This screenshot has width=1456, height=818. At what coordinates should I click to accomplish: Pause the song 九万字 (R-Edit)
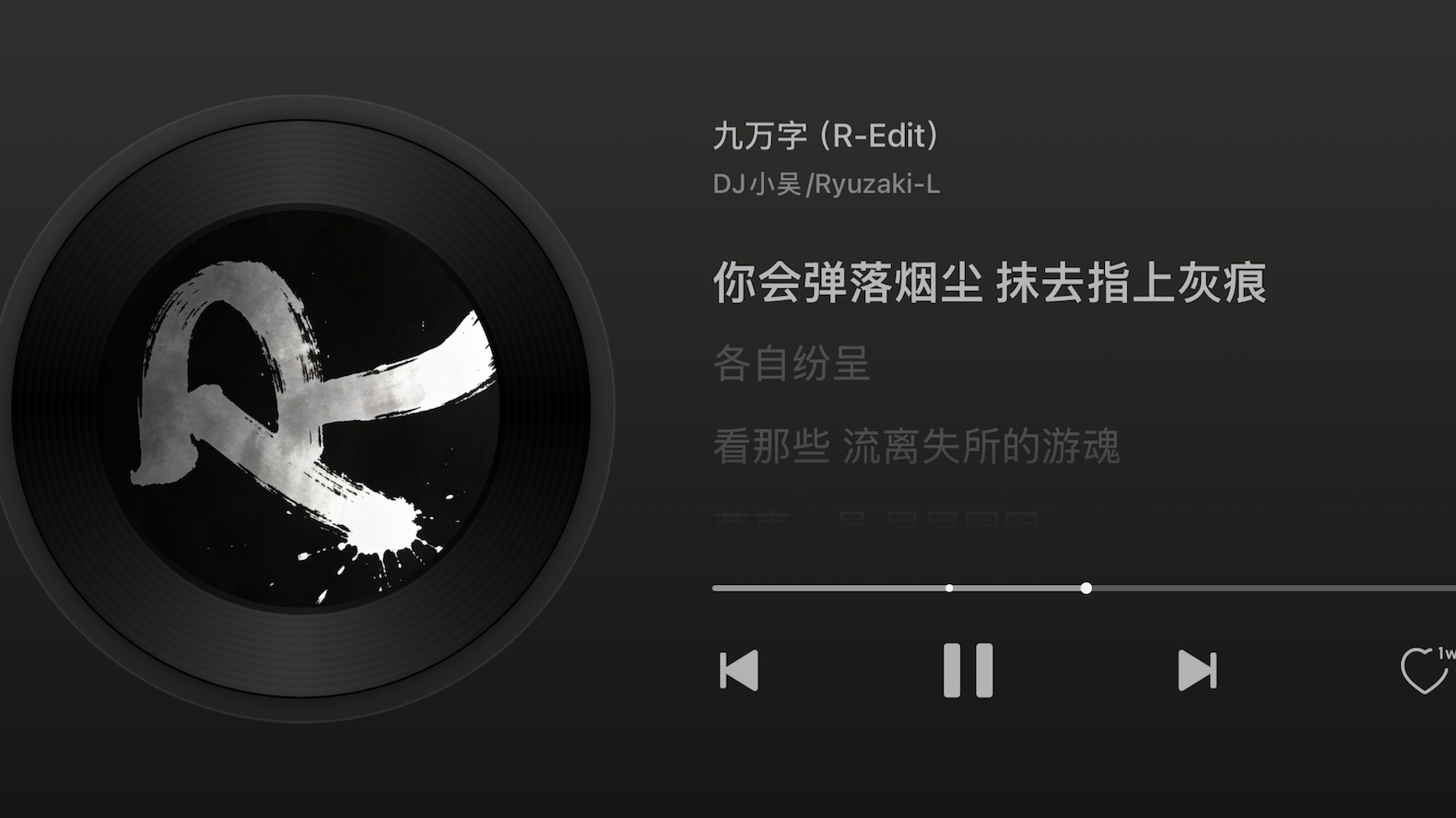[968, 671]
